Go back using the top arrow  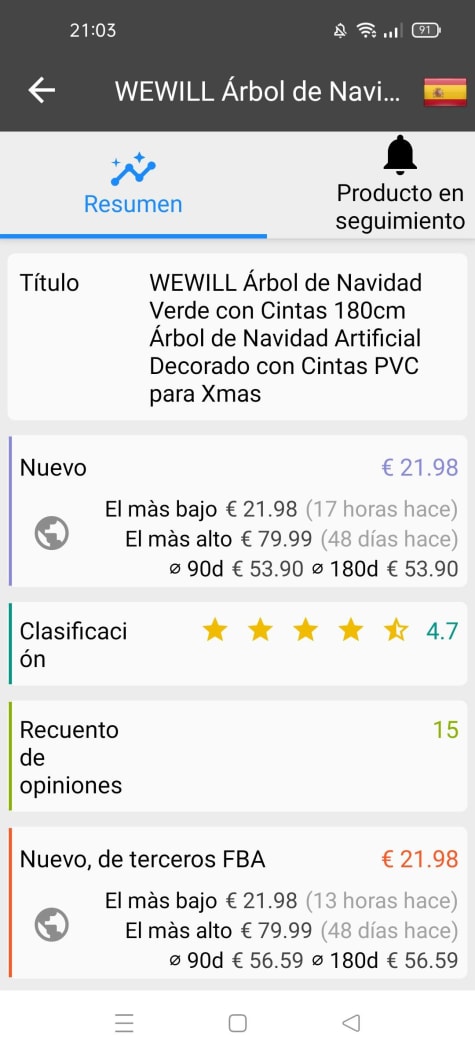[42, 90]
